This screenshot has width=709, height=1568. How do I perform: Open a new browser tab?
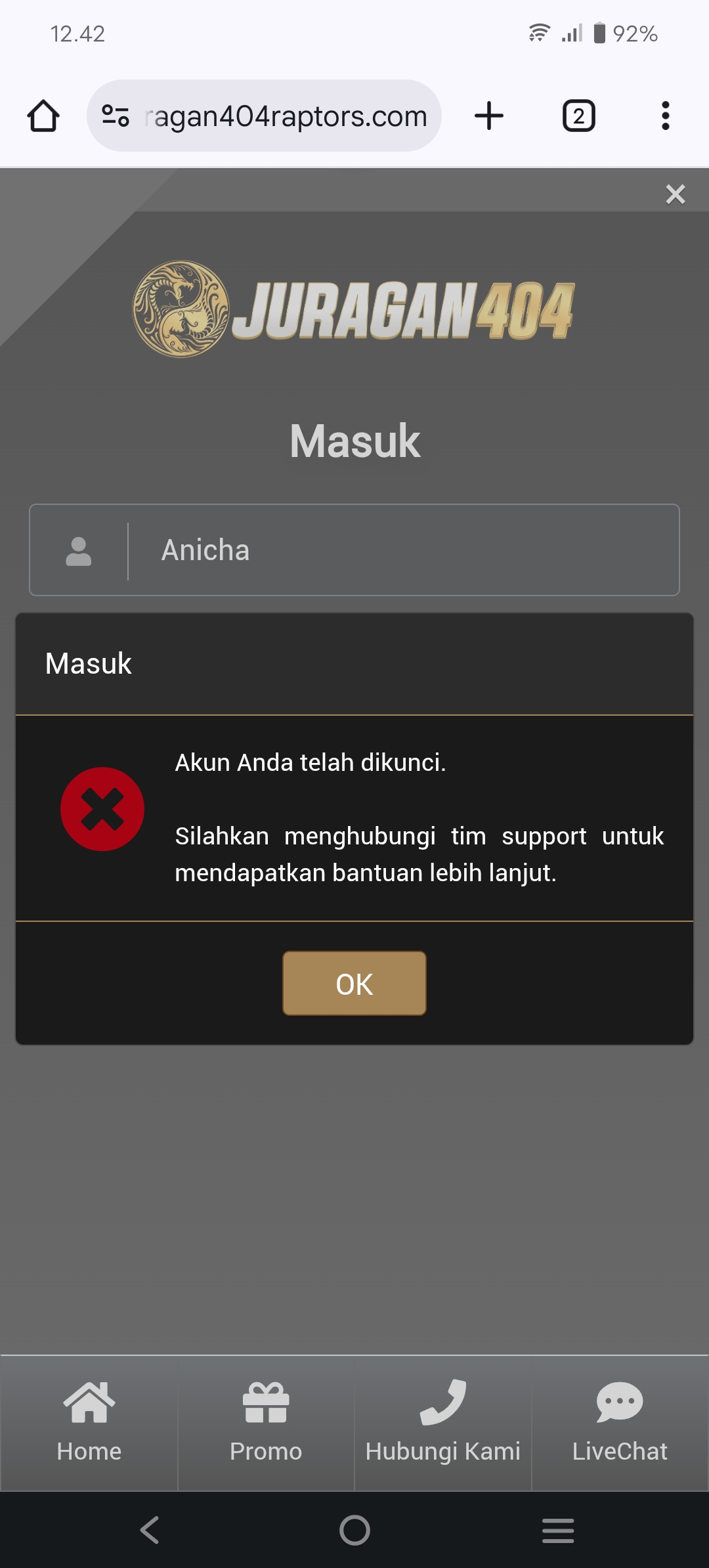click(x=489, y=116)
